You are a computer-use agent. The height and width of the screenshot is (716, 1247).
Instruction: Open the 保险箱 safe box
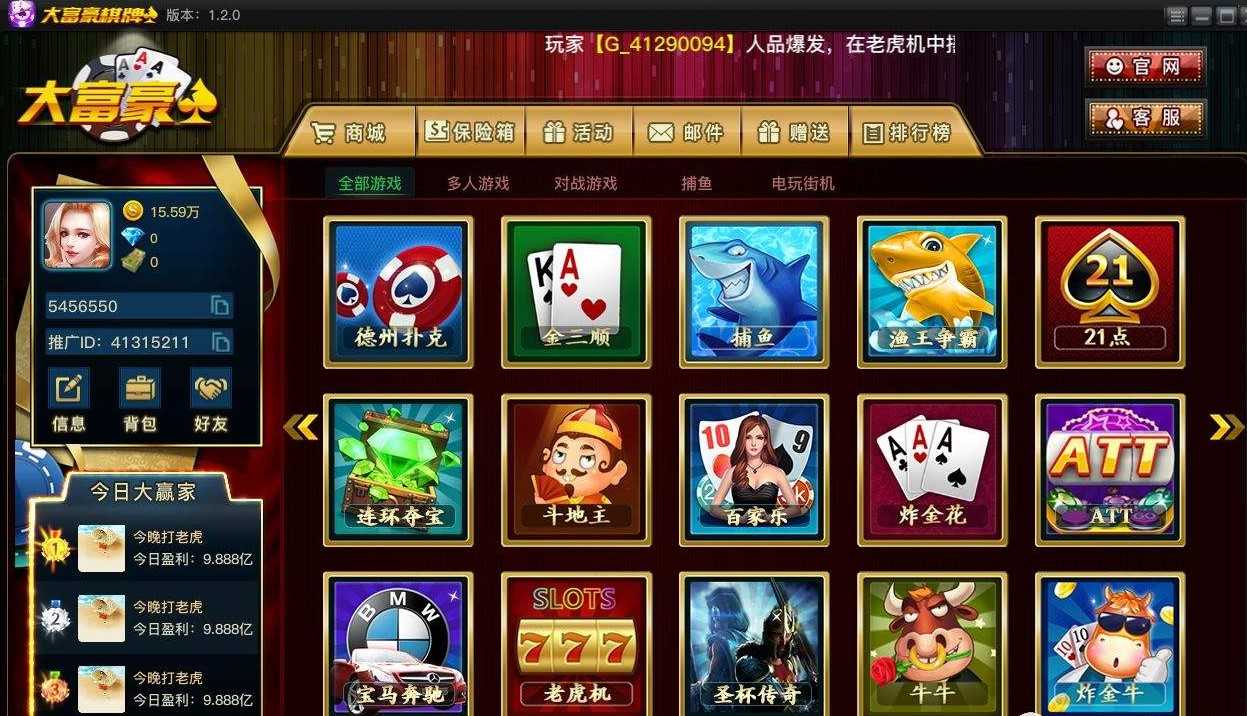click(x=470, y=132)
